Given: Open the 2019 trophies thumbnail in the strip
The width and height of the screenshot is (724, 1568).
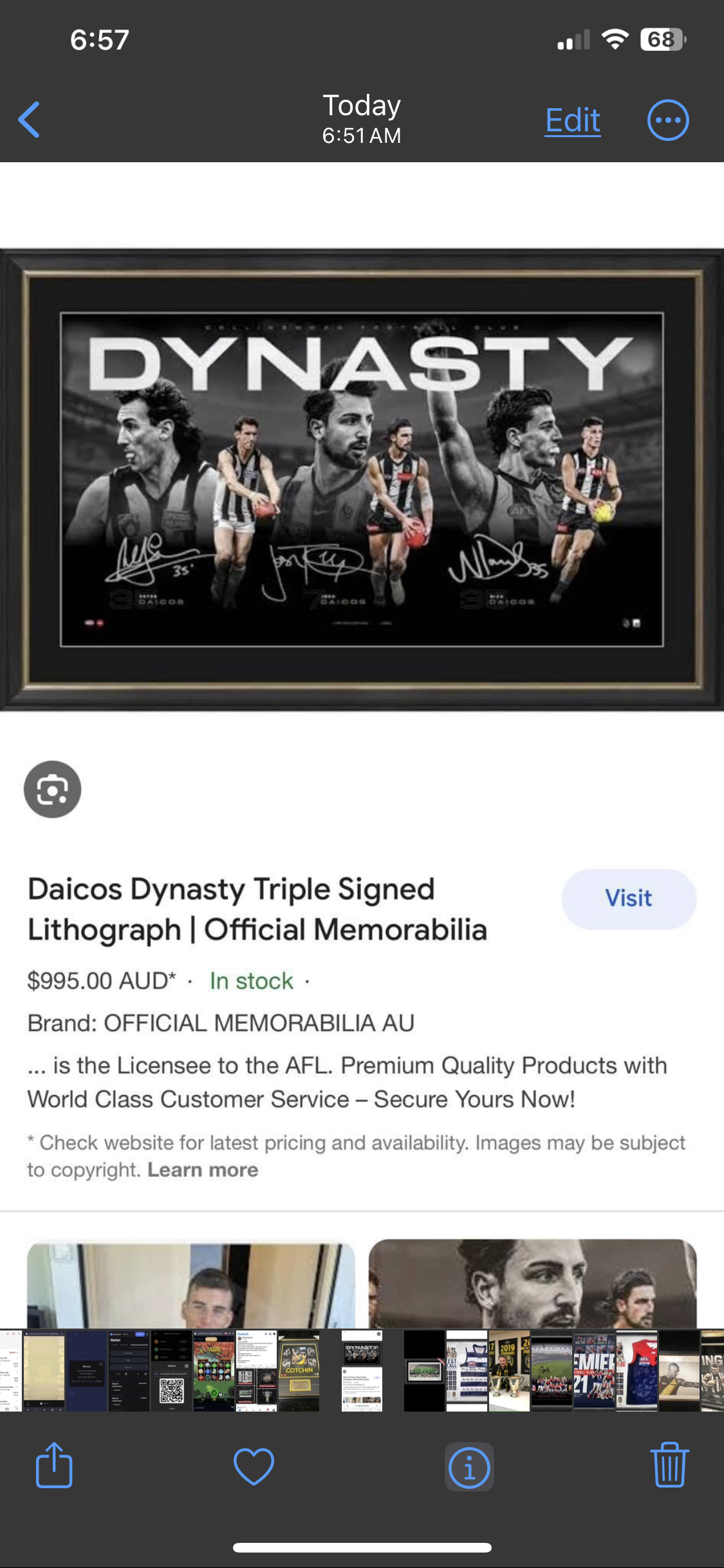Looking at the screenshot, I should point(508,1371).
